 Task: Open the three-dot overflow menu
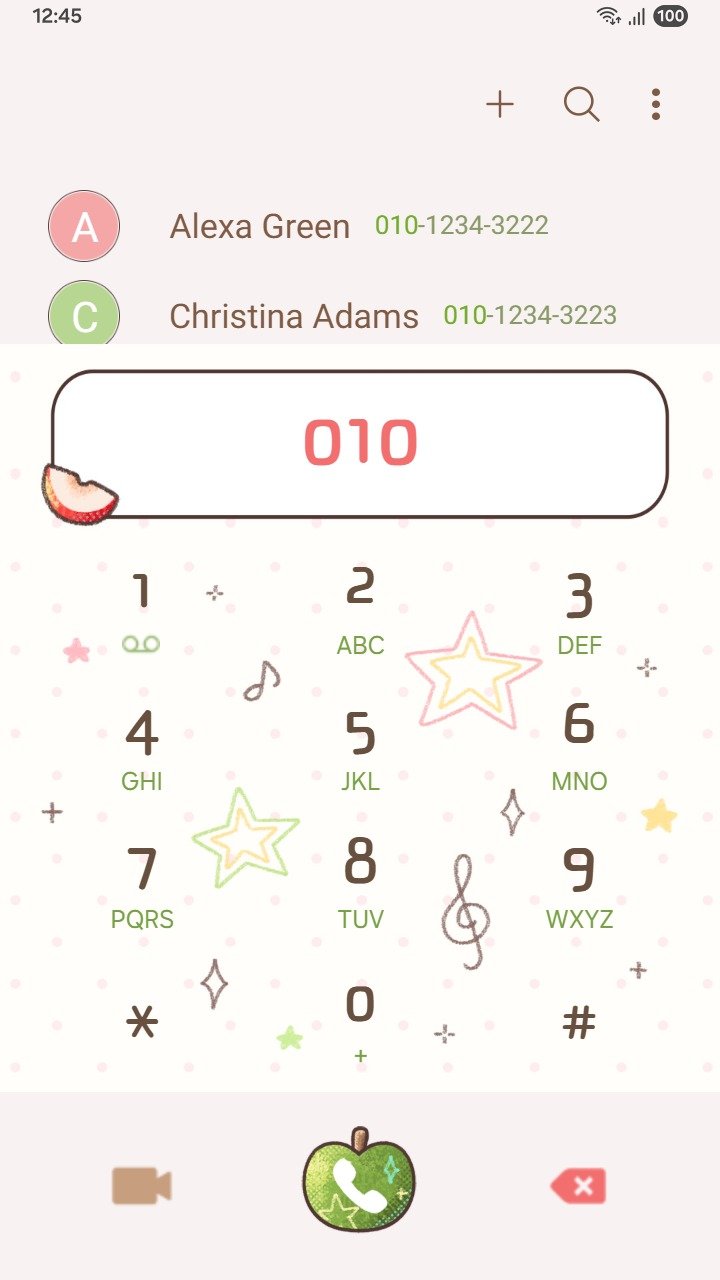point(656,104)
